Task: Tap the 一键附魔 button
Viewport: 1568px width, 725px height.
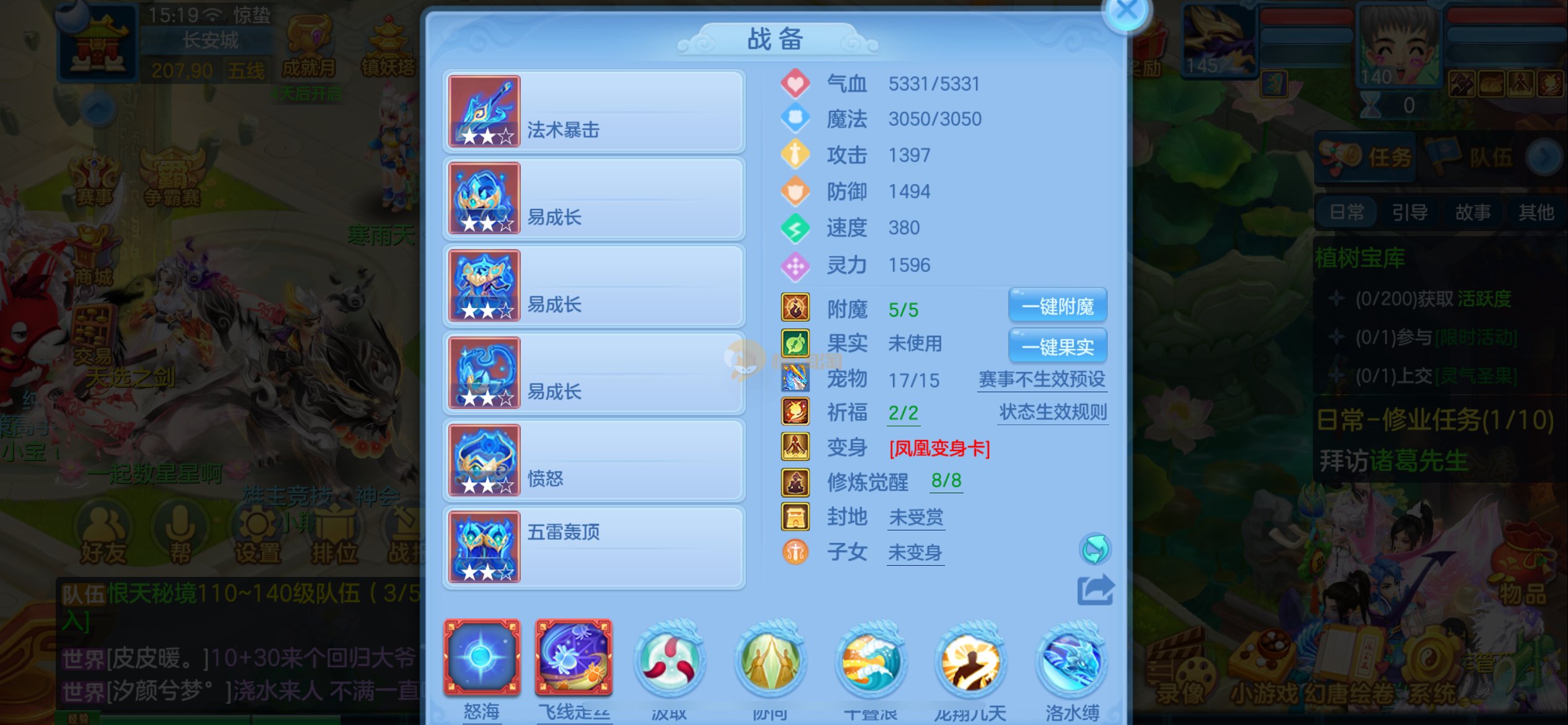Action: (1057, 306)
